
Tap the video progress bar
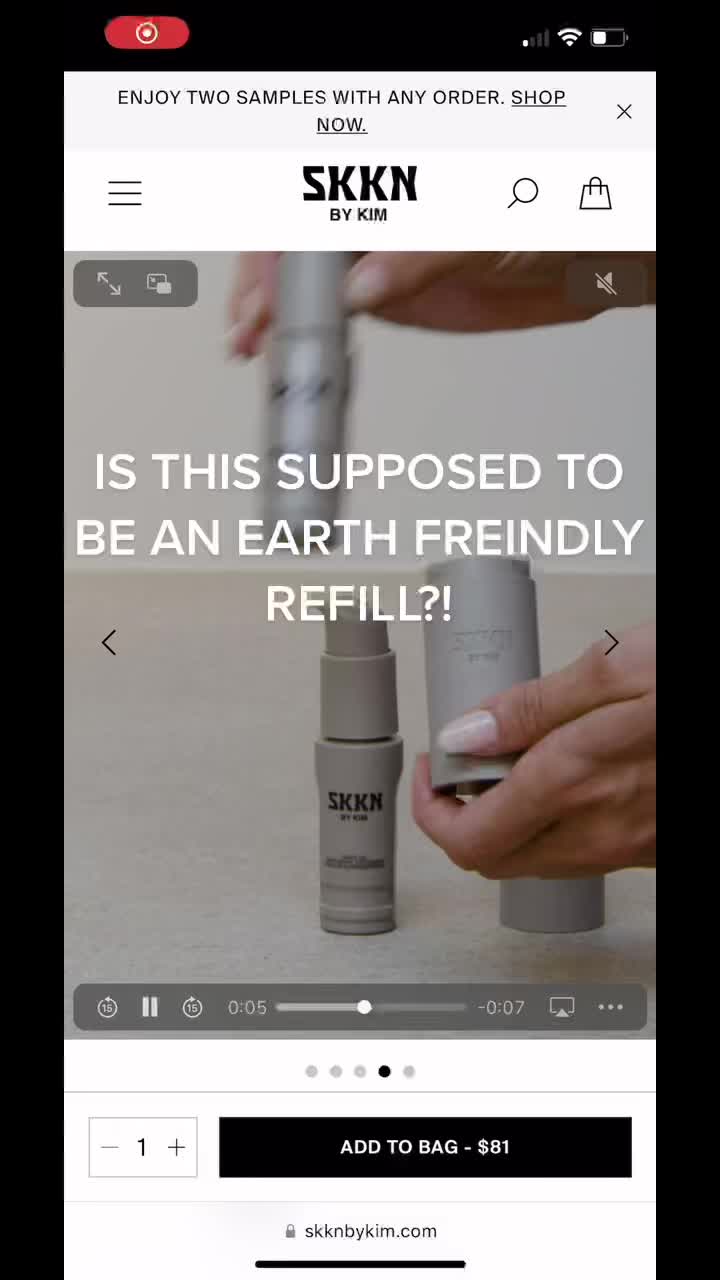pos(370,1007)
